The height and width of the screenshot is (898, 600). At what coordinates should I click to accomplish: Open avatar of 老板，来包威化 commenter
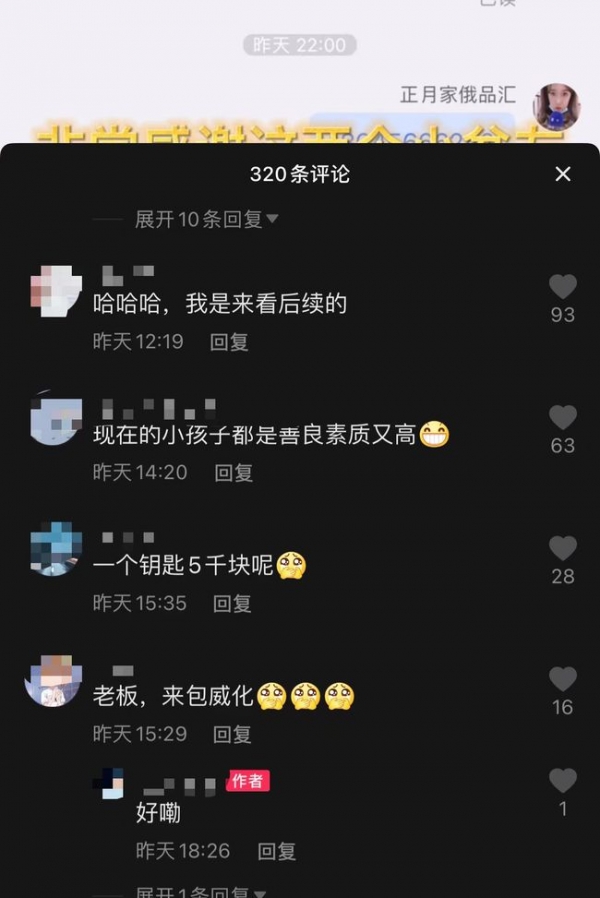(x=53, y=682)
